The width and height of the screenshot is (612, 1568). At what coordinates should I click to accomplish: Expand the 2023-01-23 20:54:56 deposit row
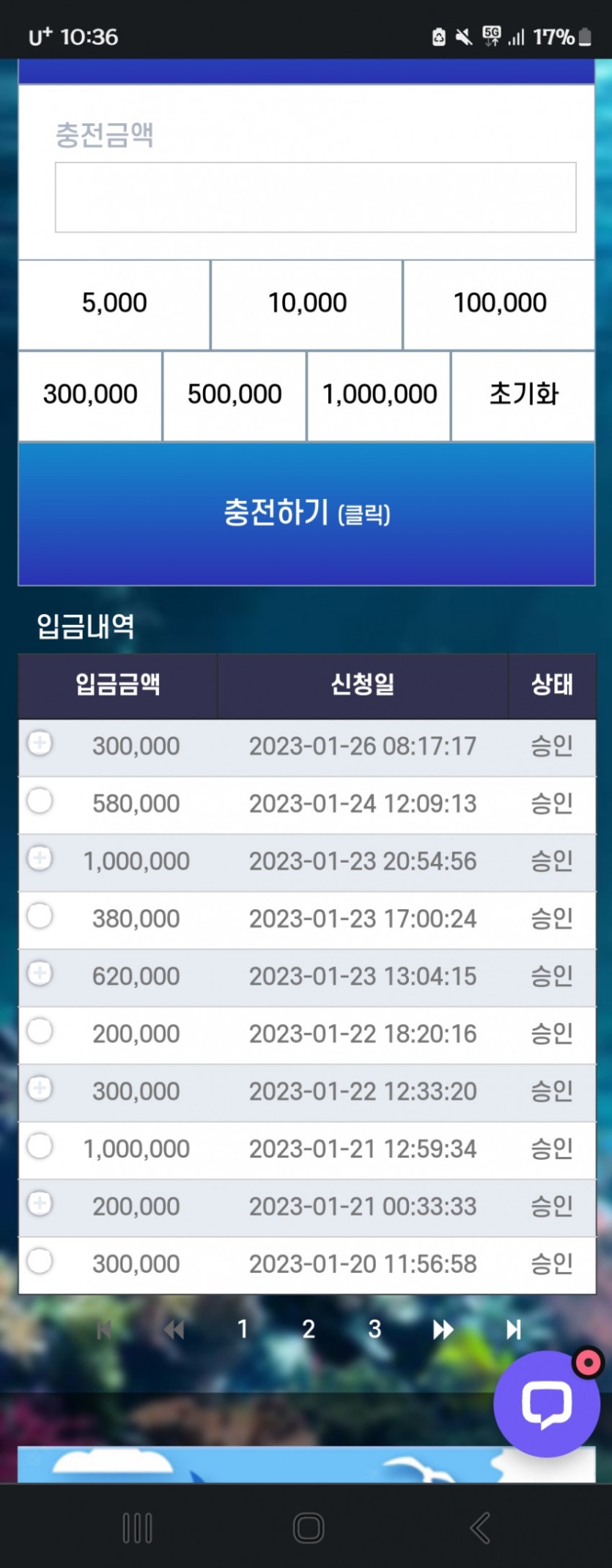[x=40, y=858]
